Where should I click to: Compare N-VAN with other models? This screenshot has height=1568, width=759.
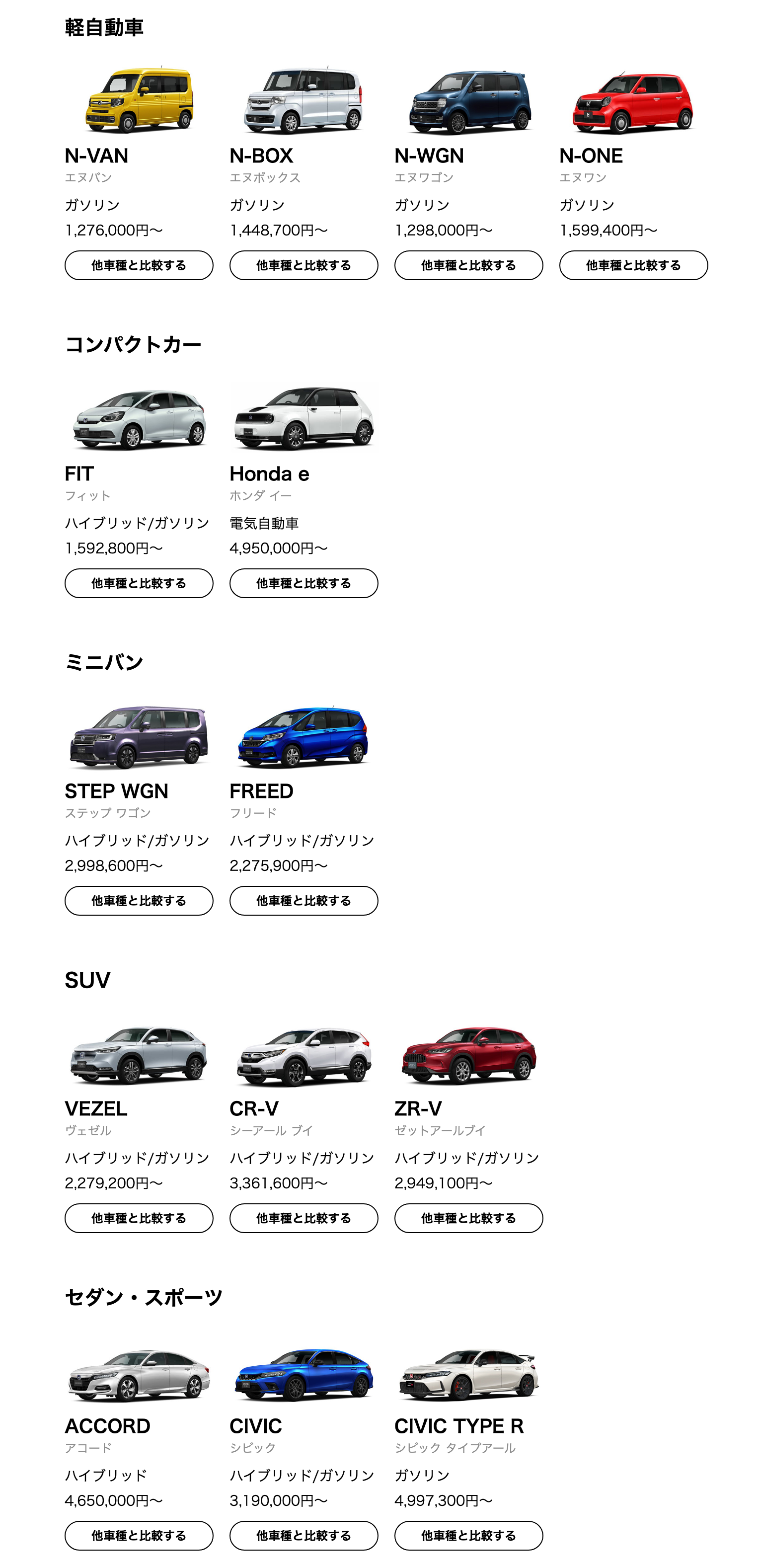click(x=139, y=265)
